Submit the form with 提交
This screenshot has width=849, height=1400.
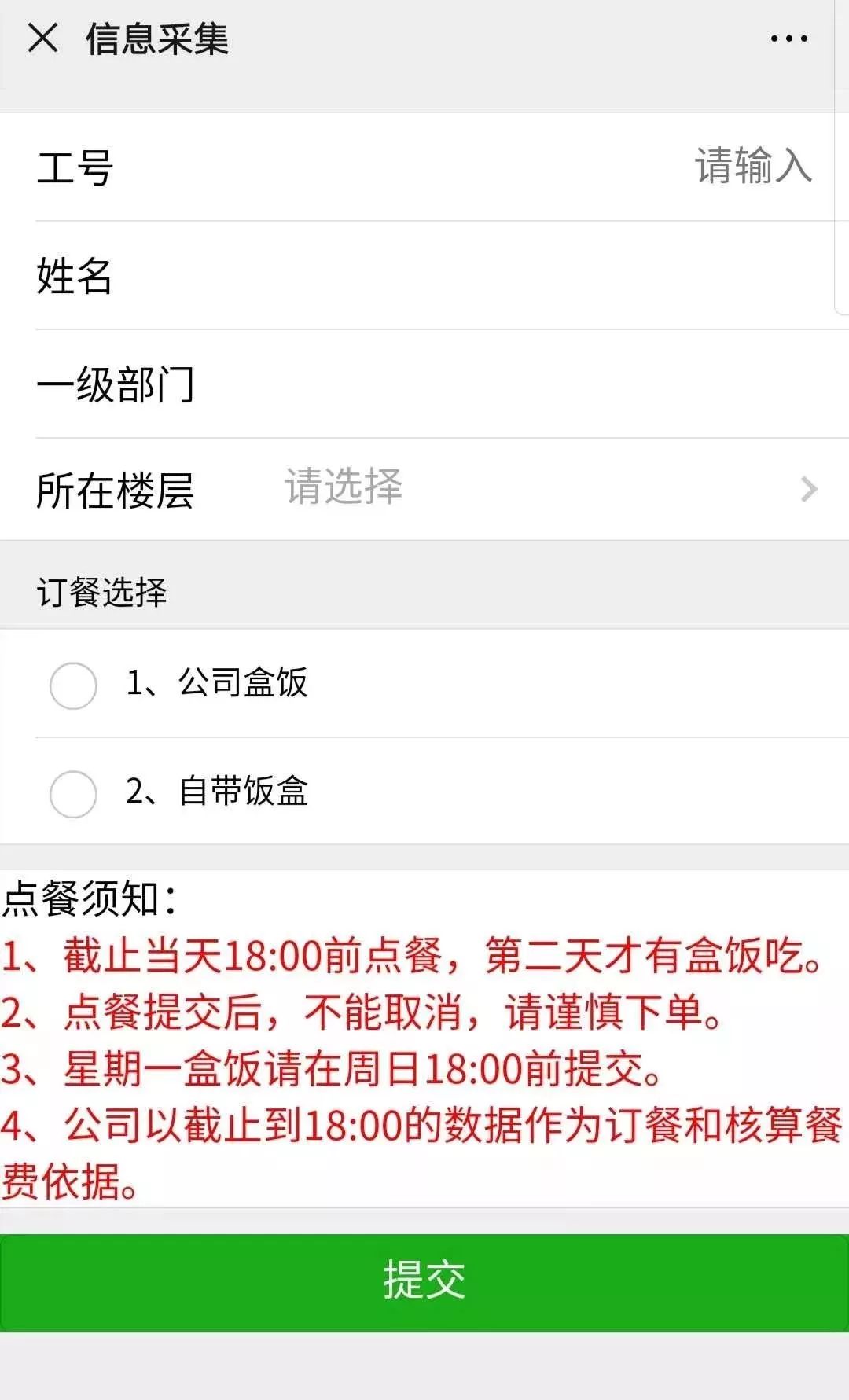click(x=424, y=1281)
